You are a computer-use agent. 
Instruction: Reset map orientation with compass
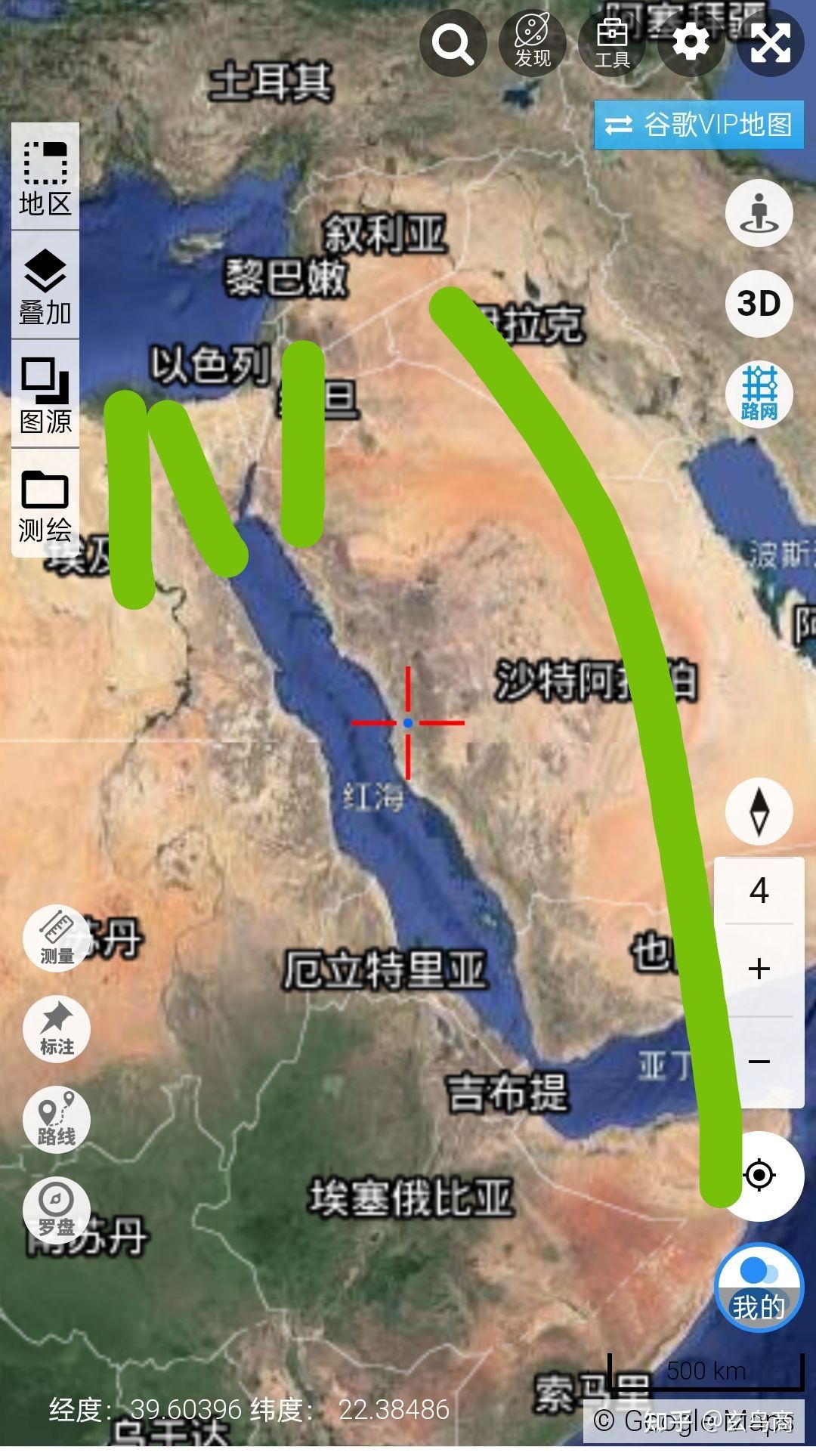759,811
